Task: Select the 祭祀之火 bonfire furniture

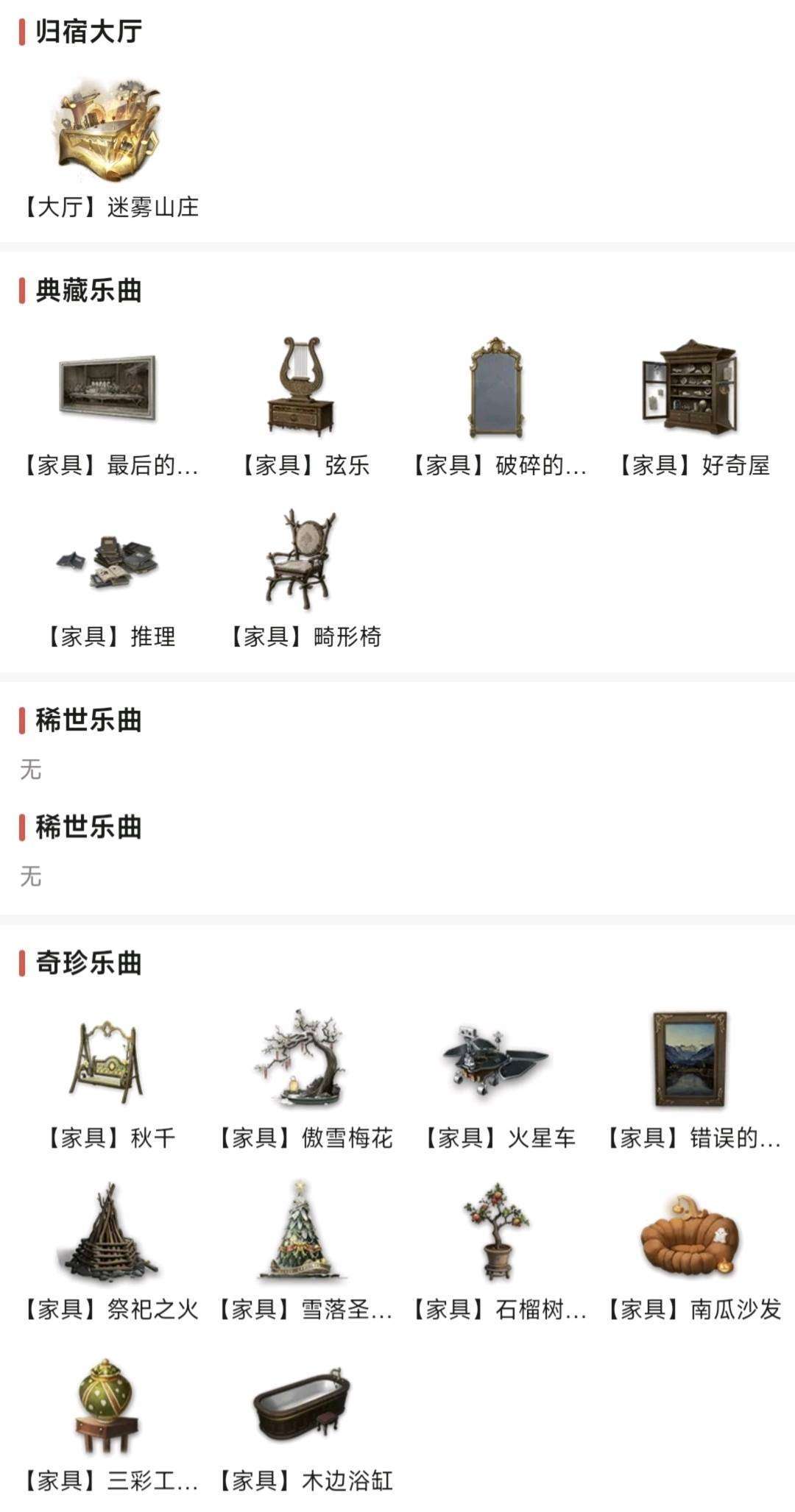Action: (x=109, y=1232)
